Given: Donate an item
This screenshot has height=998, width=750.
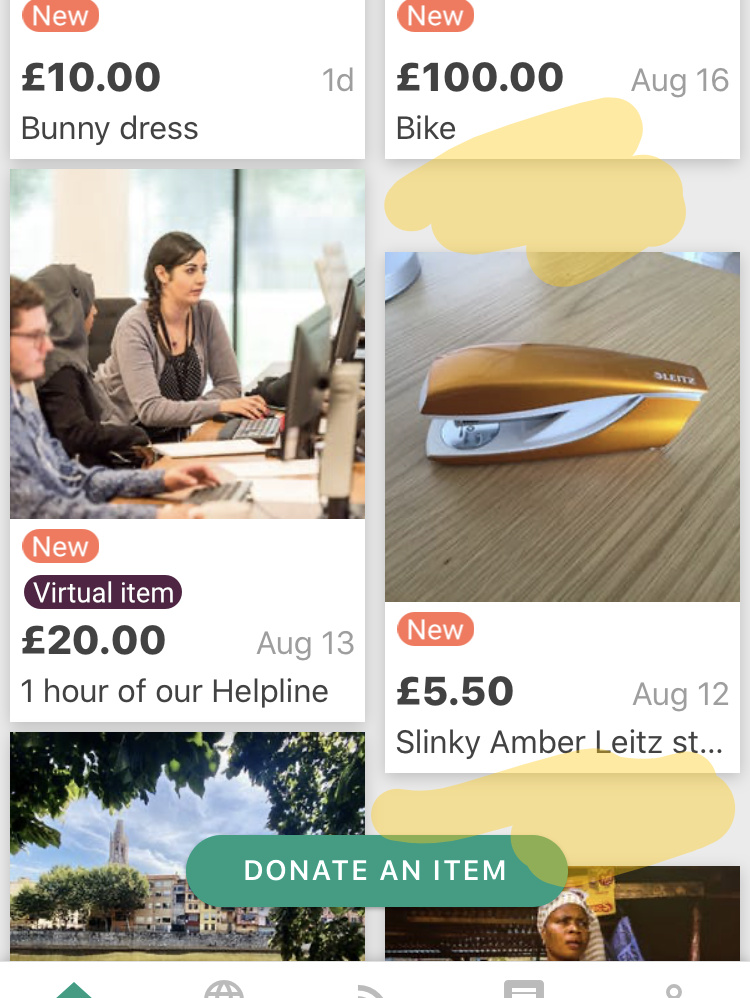Looking at the screenshot, I should [x=375, y=870].
